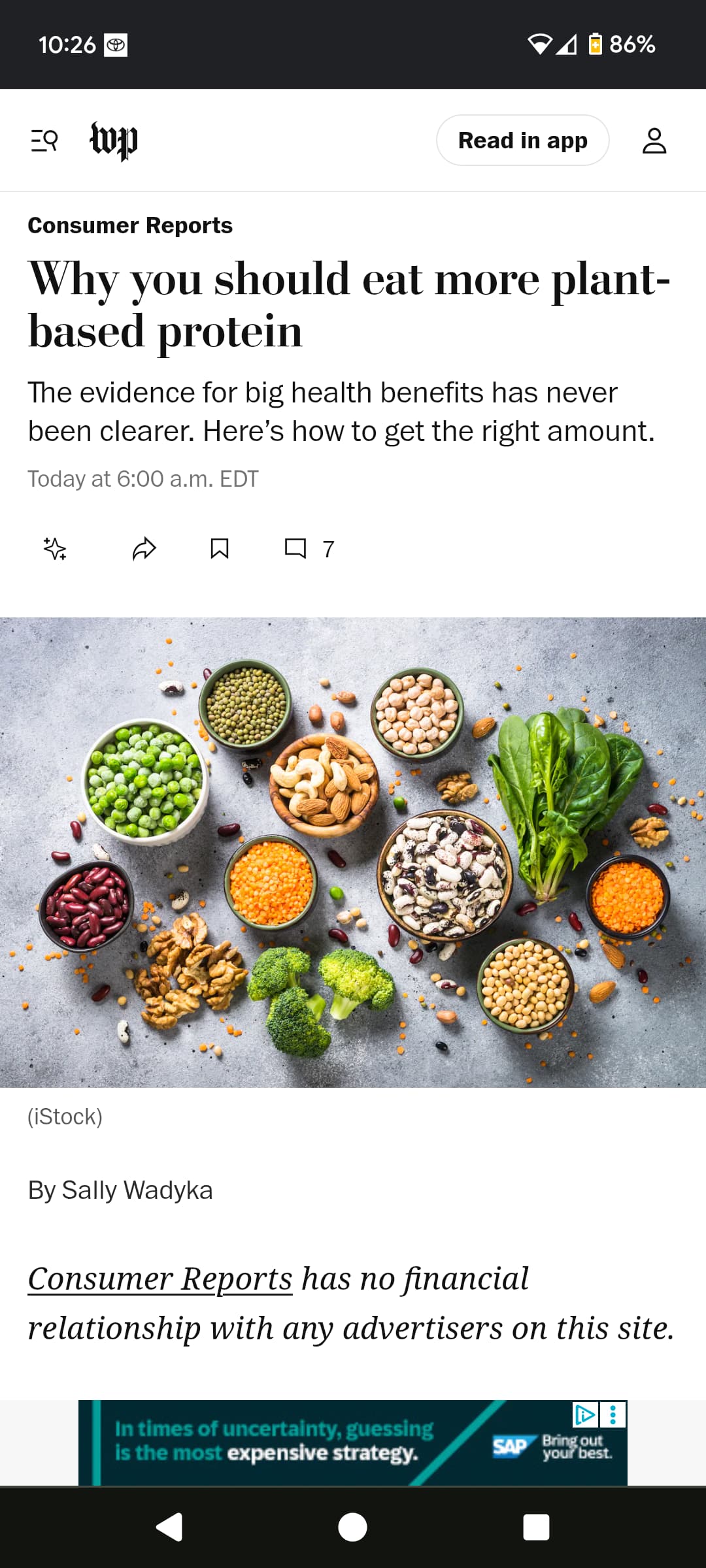Open the ad options dots on banner

point(613,1414)
